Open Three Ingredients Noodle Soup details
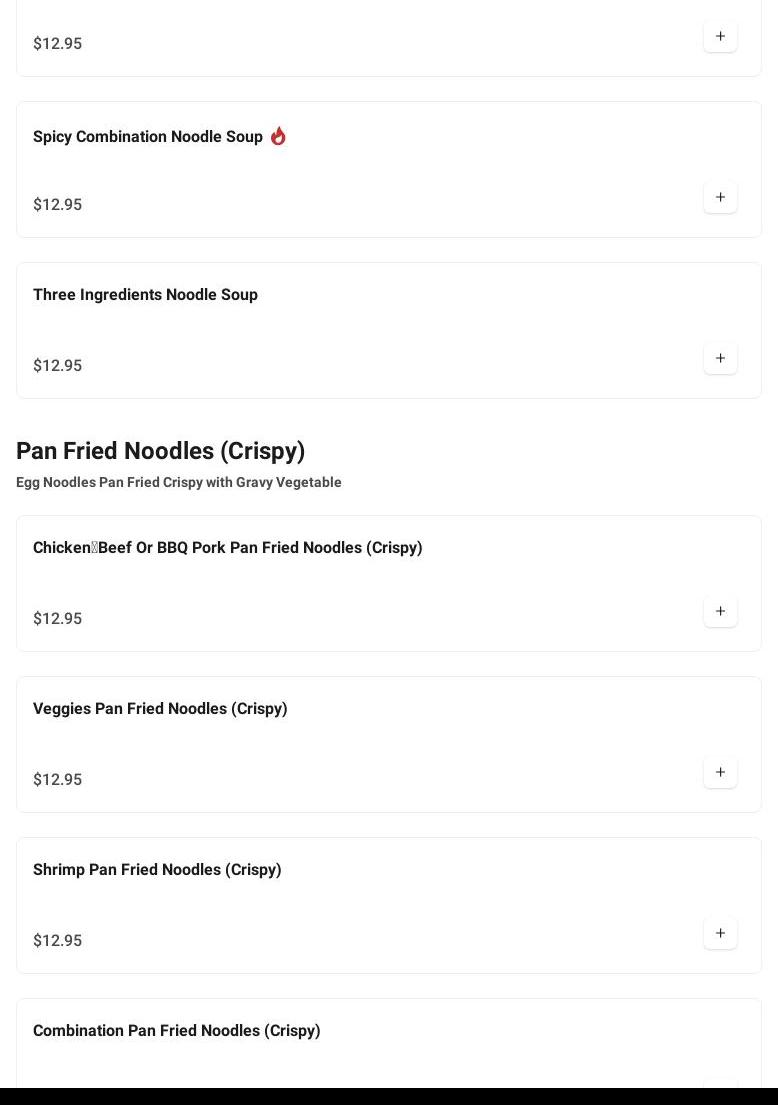 (x=145, y=294)
